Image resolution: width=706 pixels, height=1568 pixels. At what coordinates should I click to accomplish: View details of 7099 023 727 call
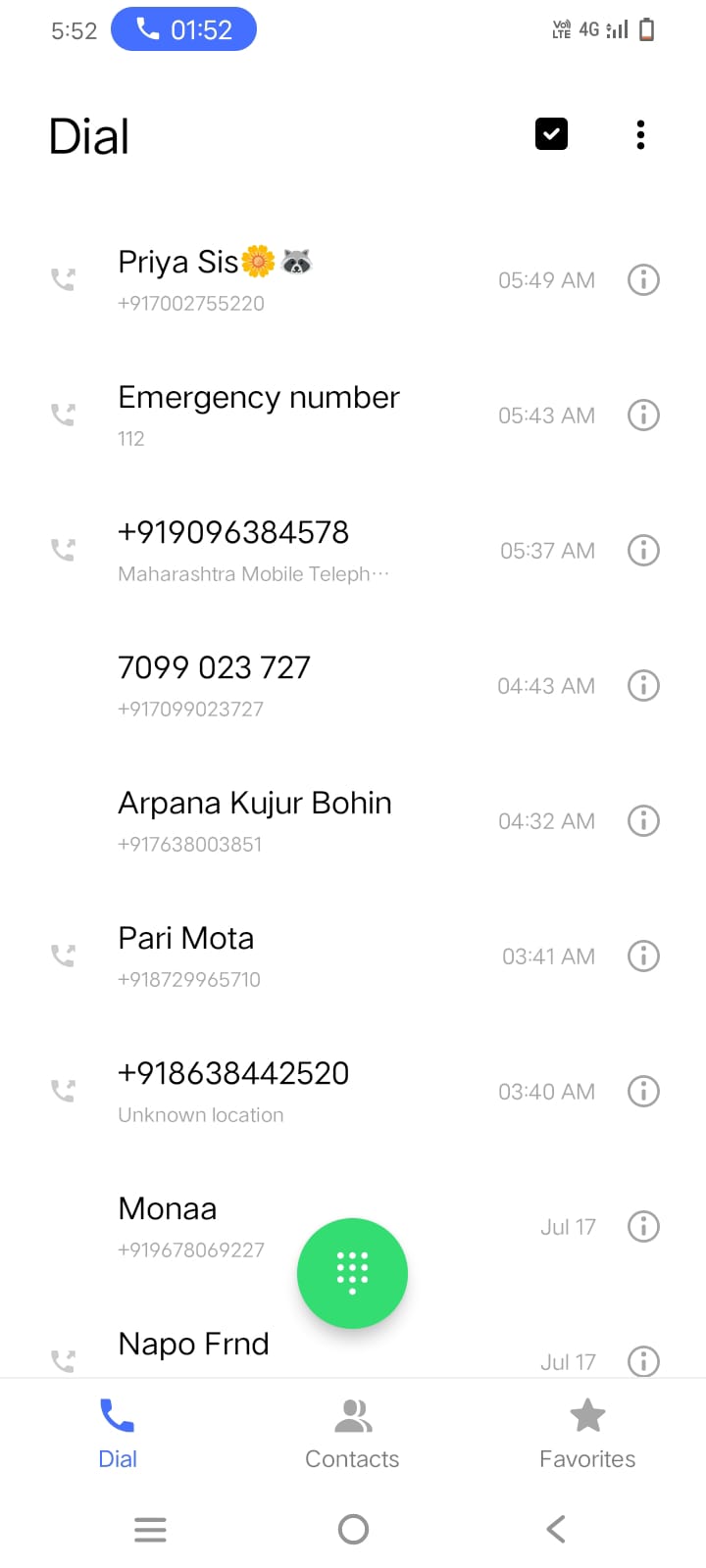point(643,686)
